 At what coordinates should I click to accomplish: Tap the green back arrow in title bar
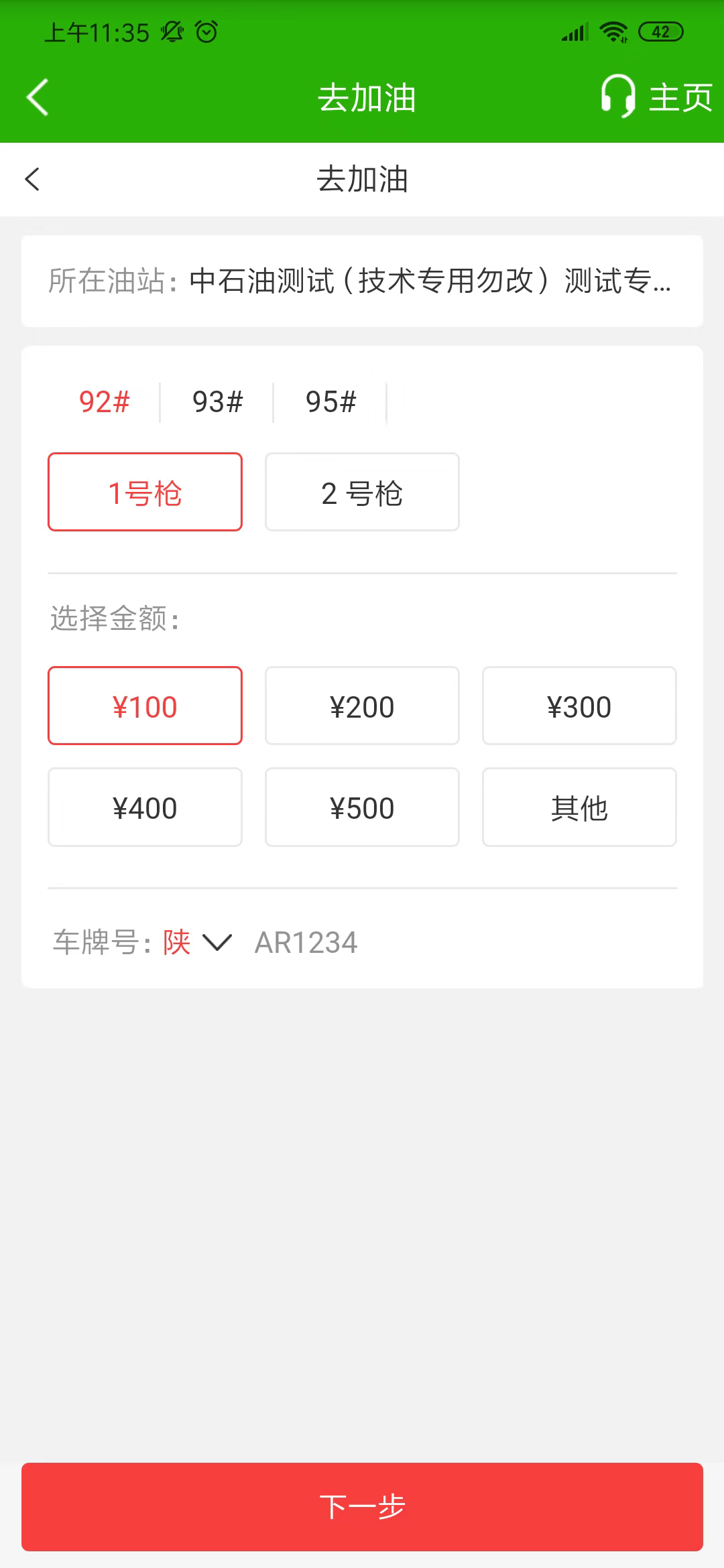(37, 97)
